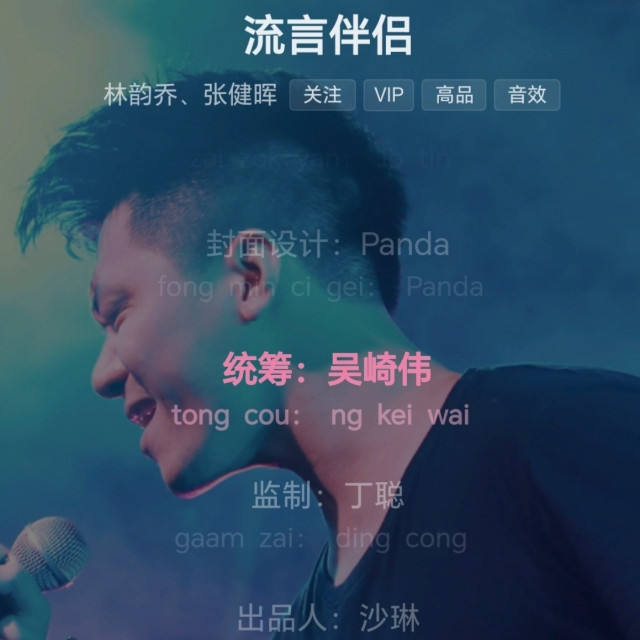Open artist names 林韵乔、张健晖
Screen dimensions: 640x640
(191, 95)
